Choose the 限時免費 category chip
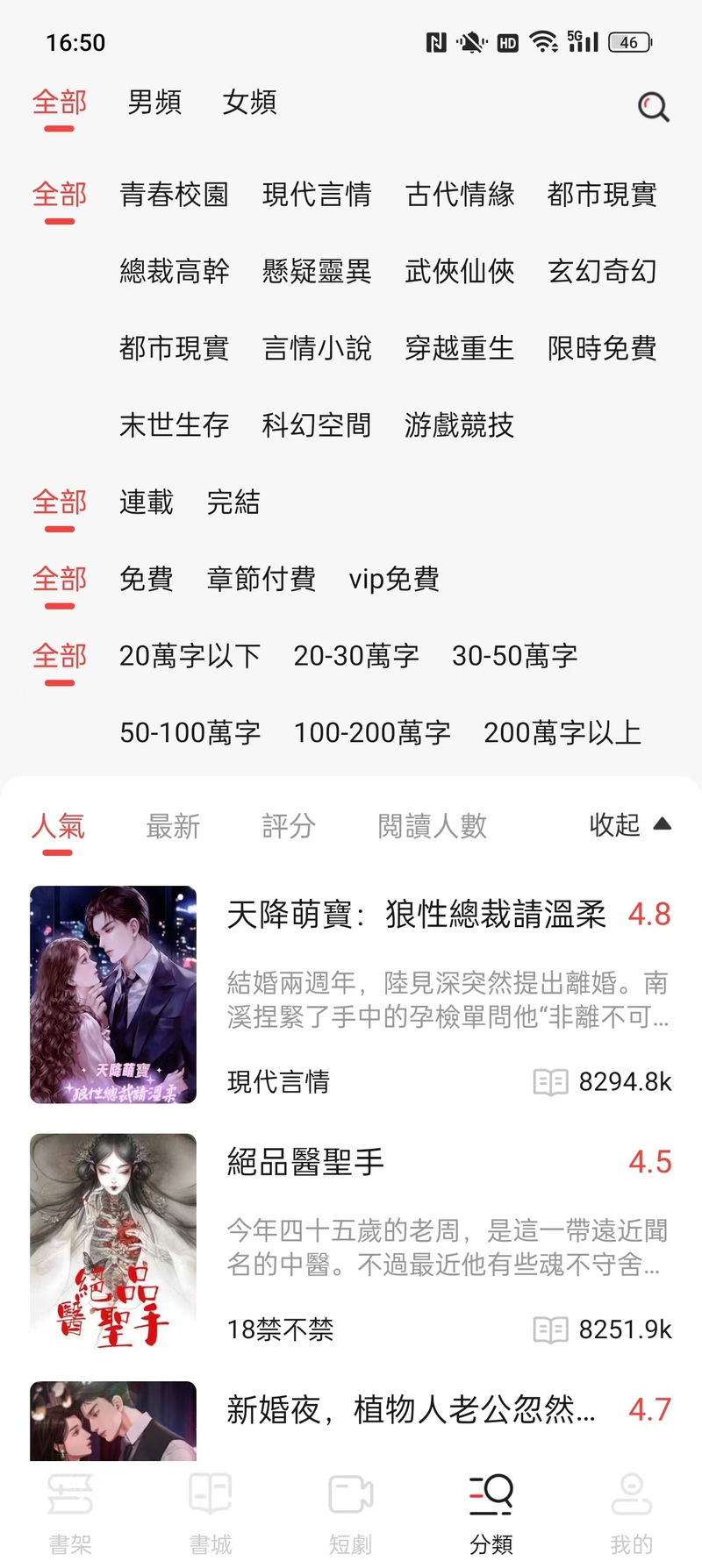702x1568 pixels. (602, 349)
